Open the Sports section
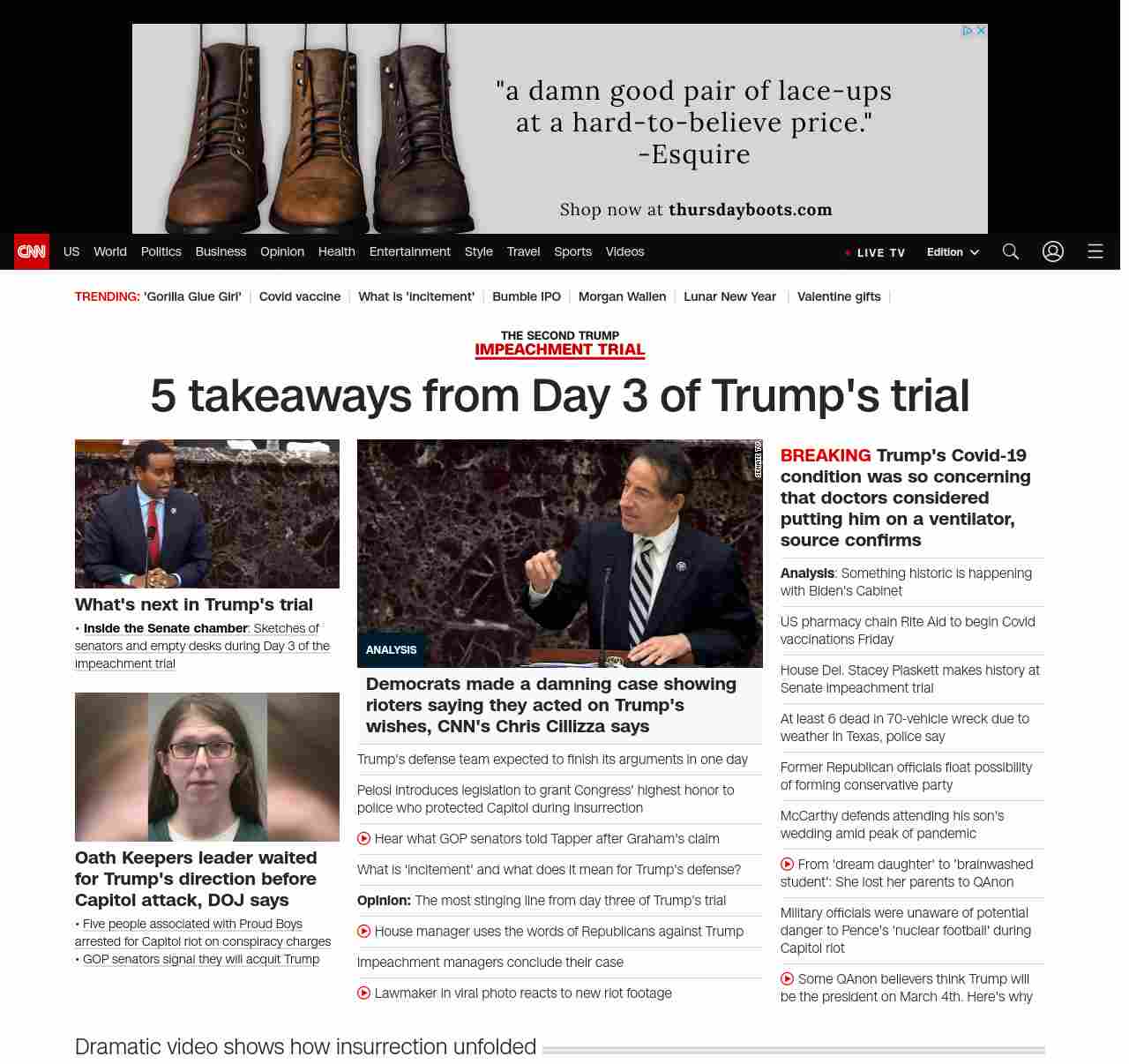1129x1064 pixels. (x=572, y=251)
